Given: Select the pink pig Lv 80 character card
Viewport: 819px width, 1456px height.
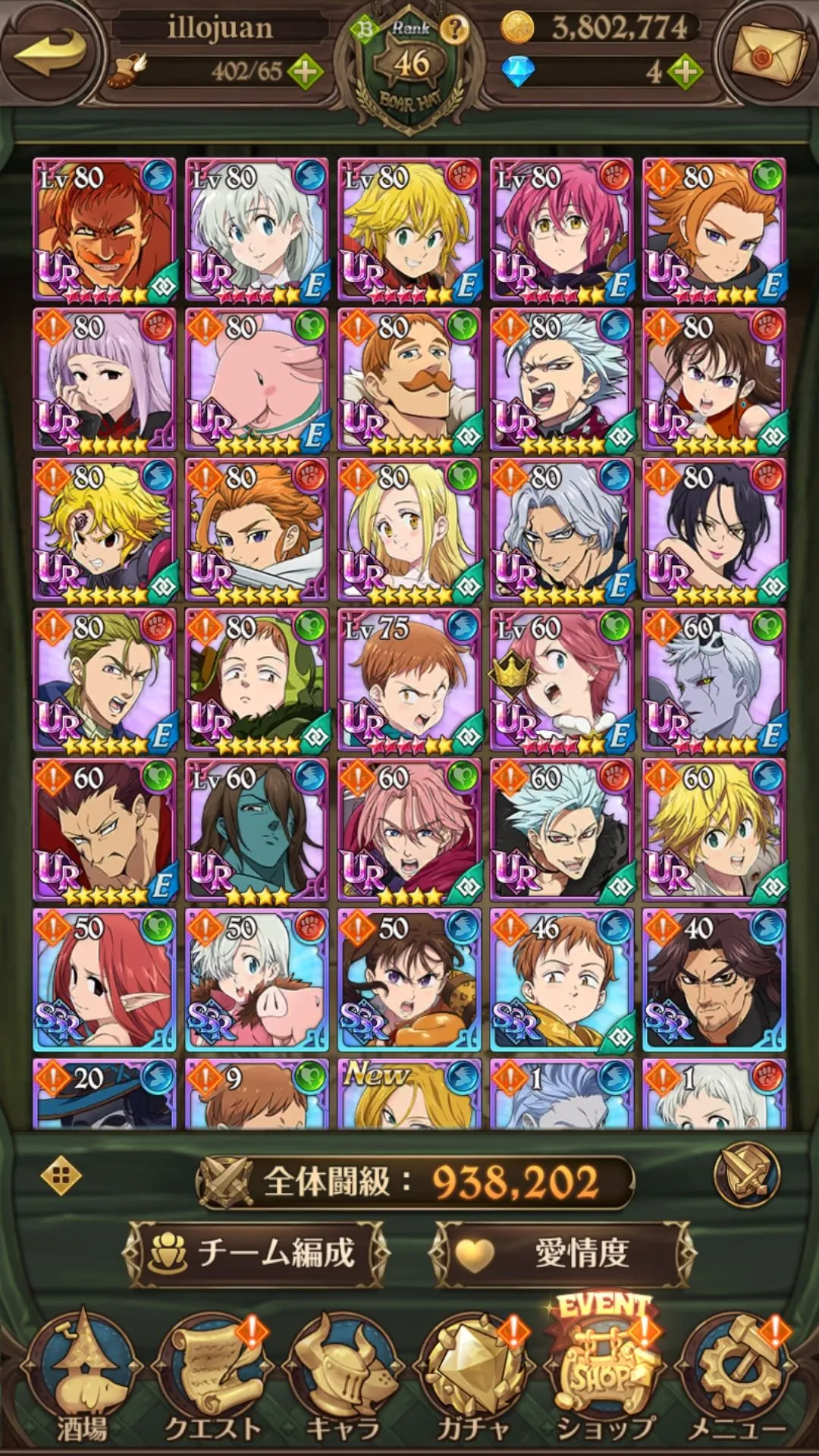Looking at the screenshot, I should (x=257, y=379).
